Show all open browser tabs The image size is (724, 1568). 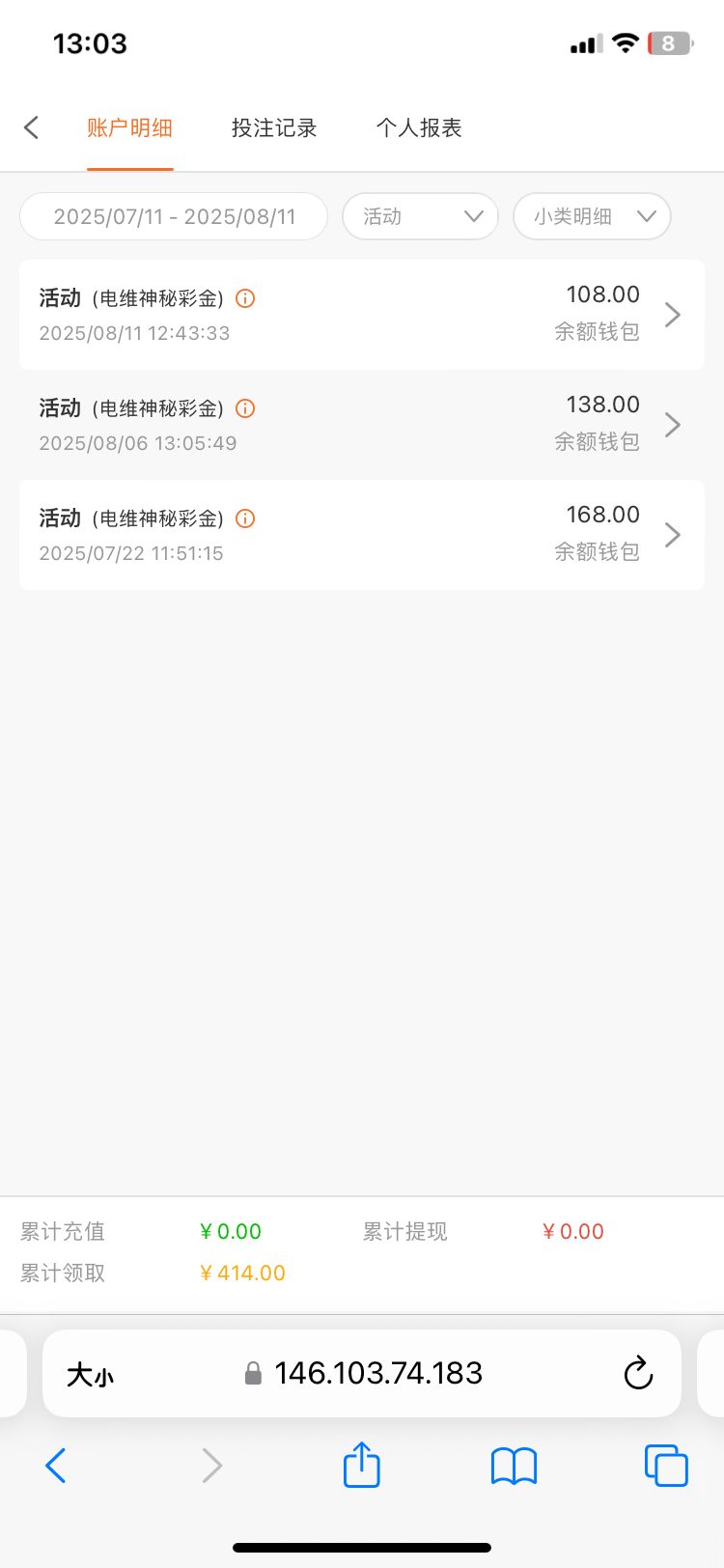coord(666,1466)
